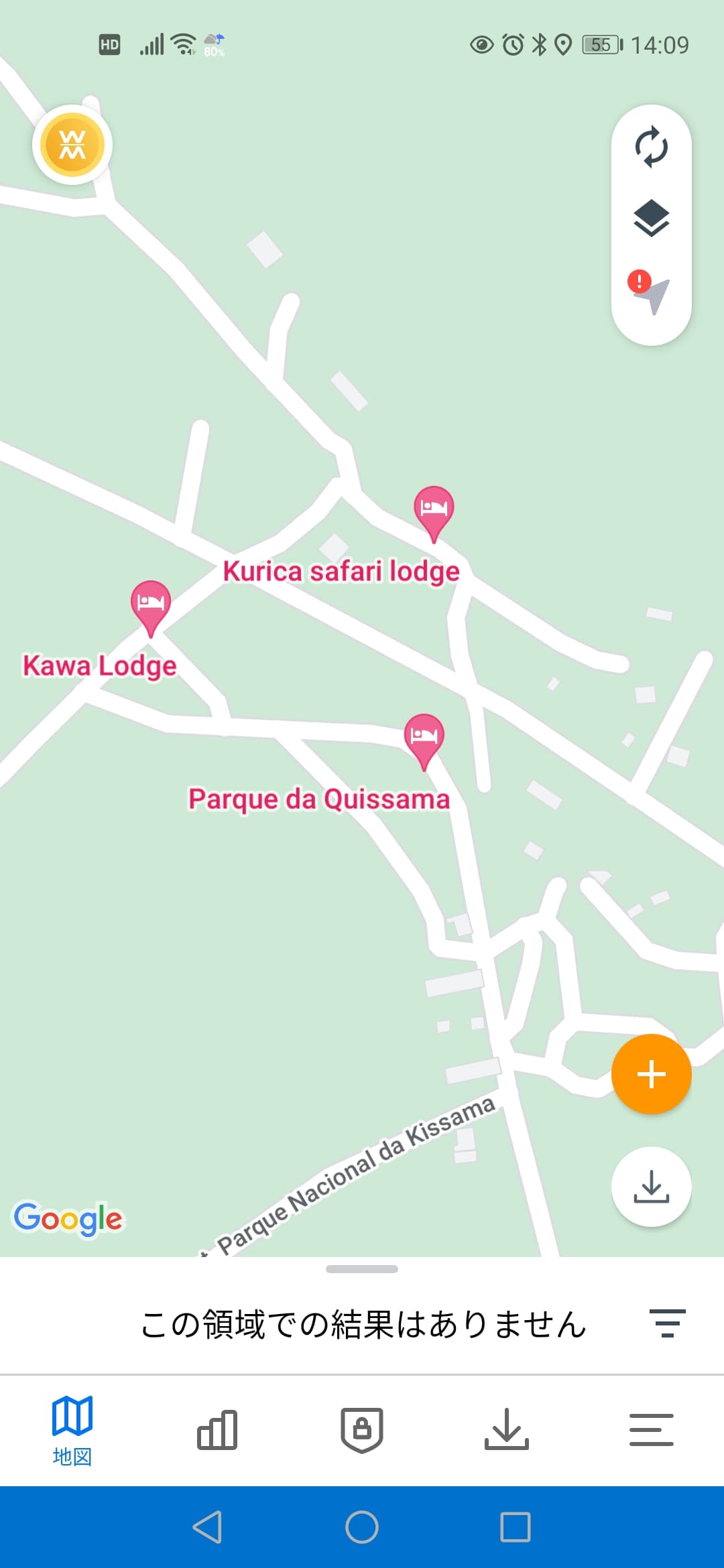This screenshot has width=724, height=1568.
Task: Open the bar chart statistics tab
Action: pyautogui.click(x=217, y=1429)
